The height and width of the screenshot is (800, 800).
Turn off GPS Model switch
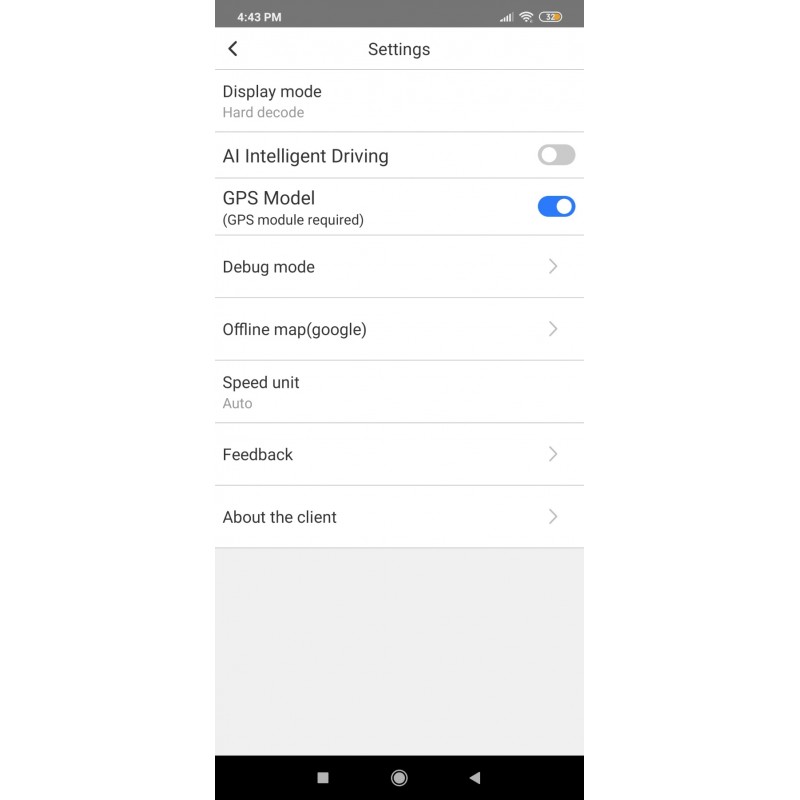[556, 207]
